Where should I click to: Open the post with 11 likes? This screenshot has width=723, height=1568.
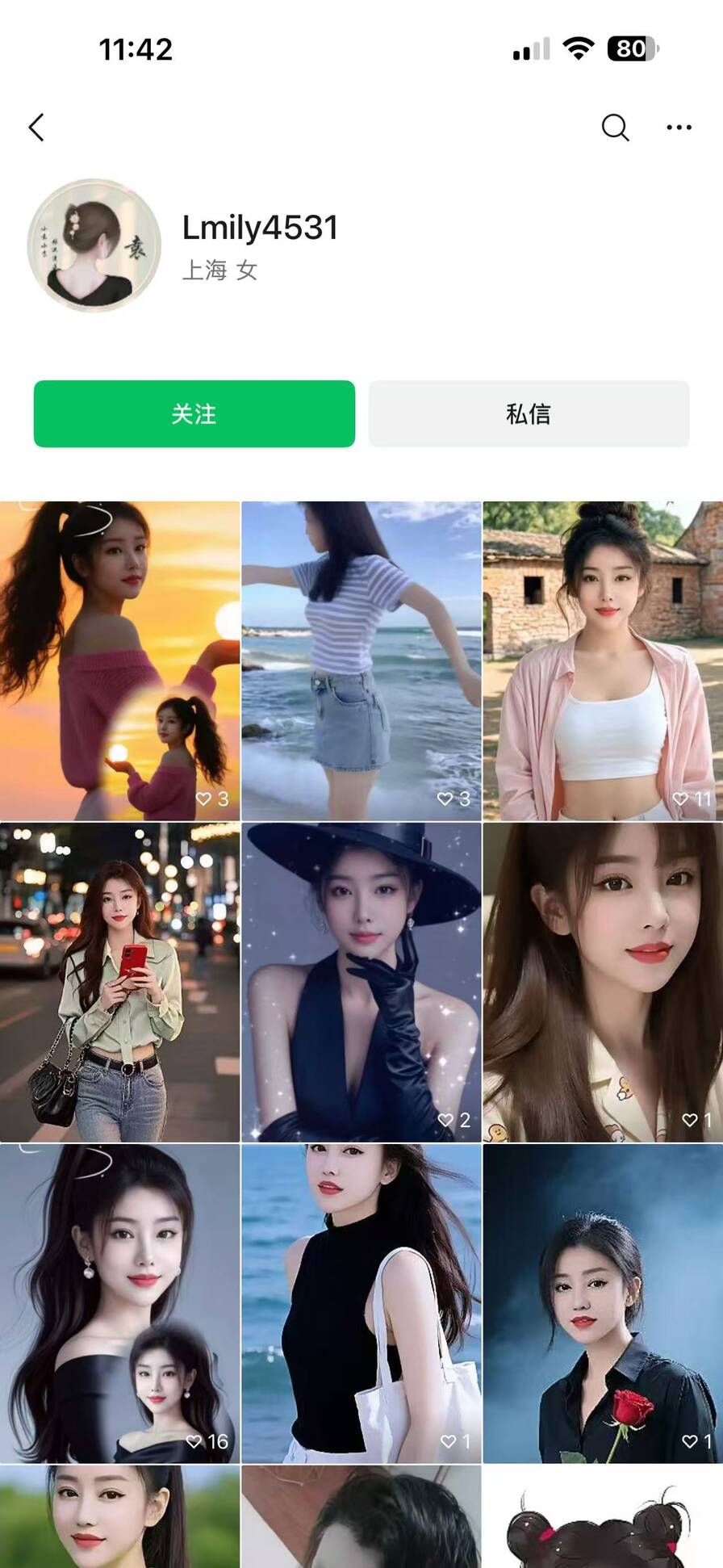[603, 660]
